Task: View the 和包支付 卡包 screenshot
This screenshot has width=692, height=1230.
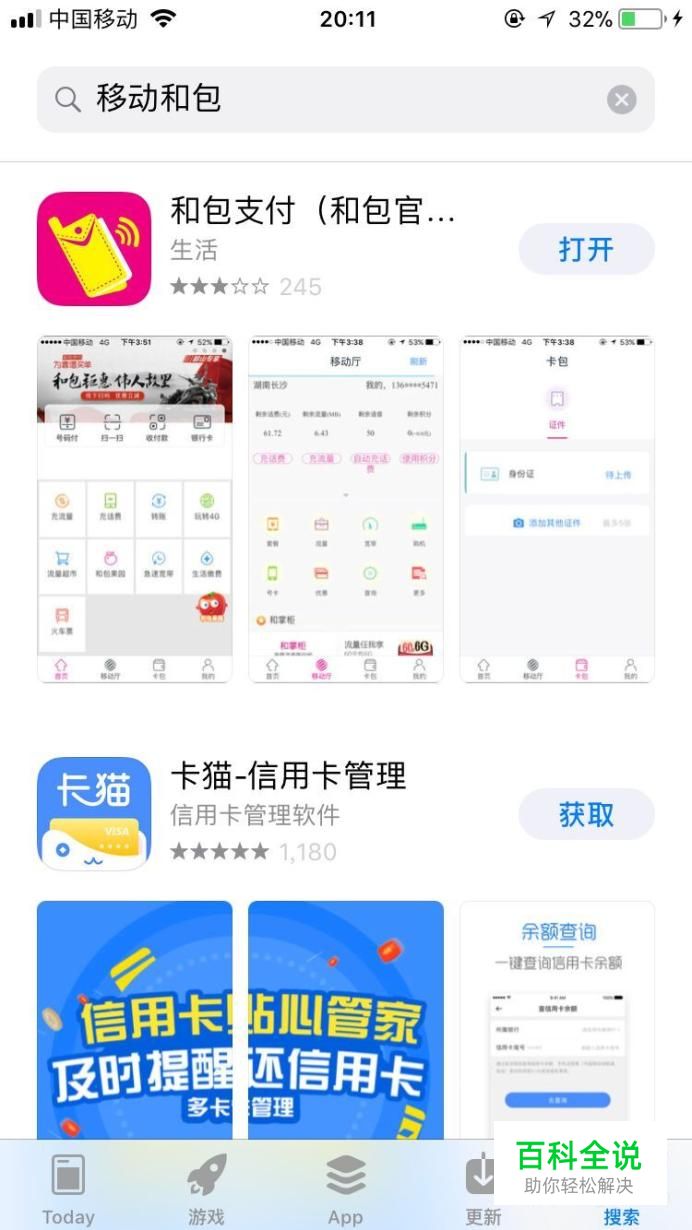Action: pos(557,508)
